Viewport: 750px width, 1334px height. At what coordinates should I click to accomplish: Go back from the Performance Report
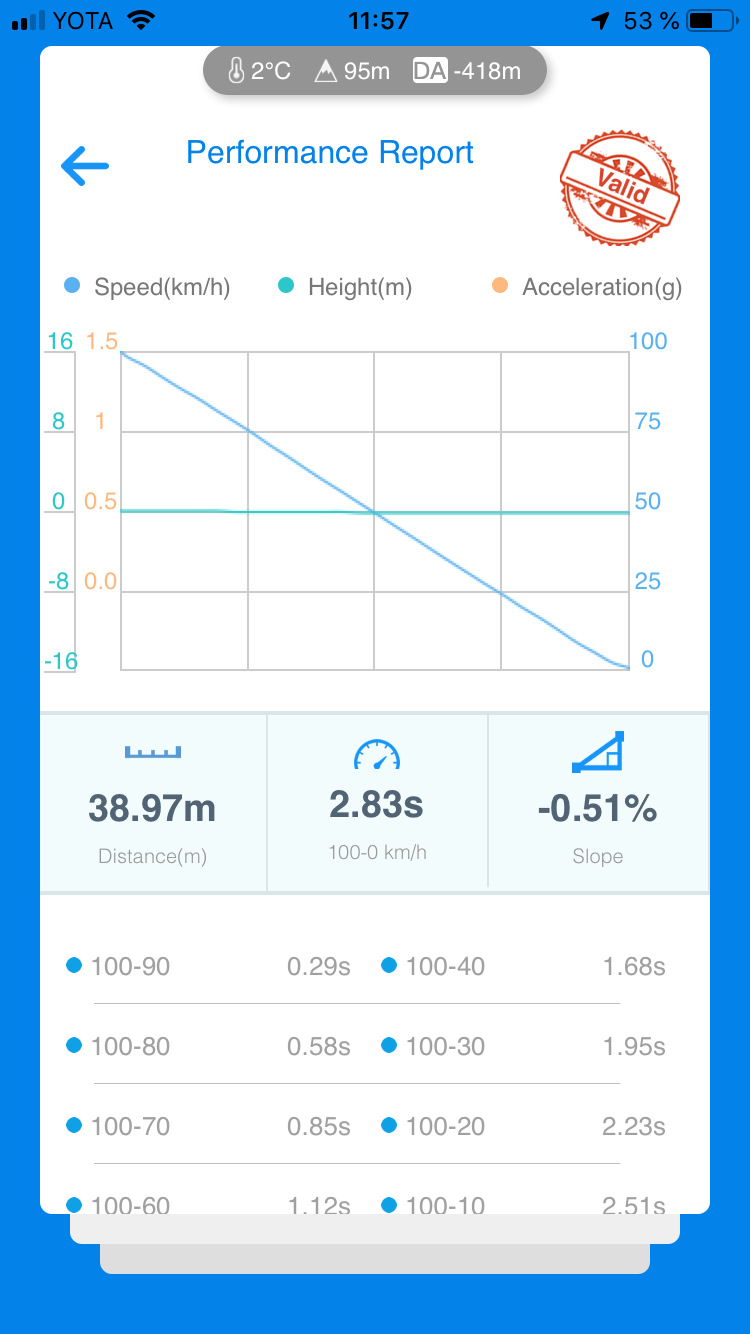pos(84,166)
